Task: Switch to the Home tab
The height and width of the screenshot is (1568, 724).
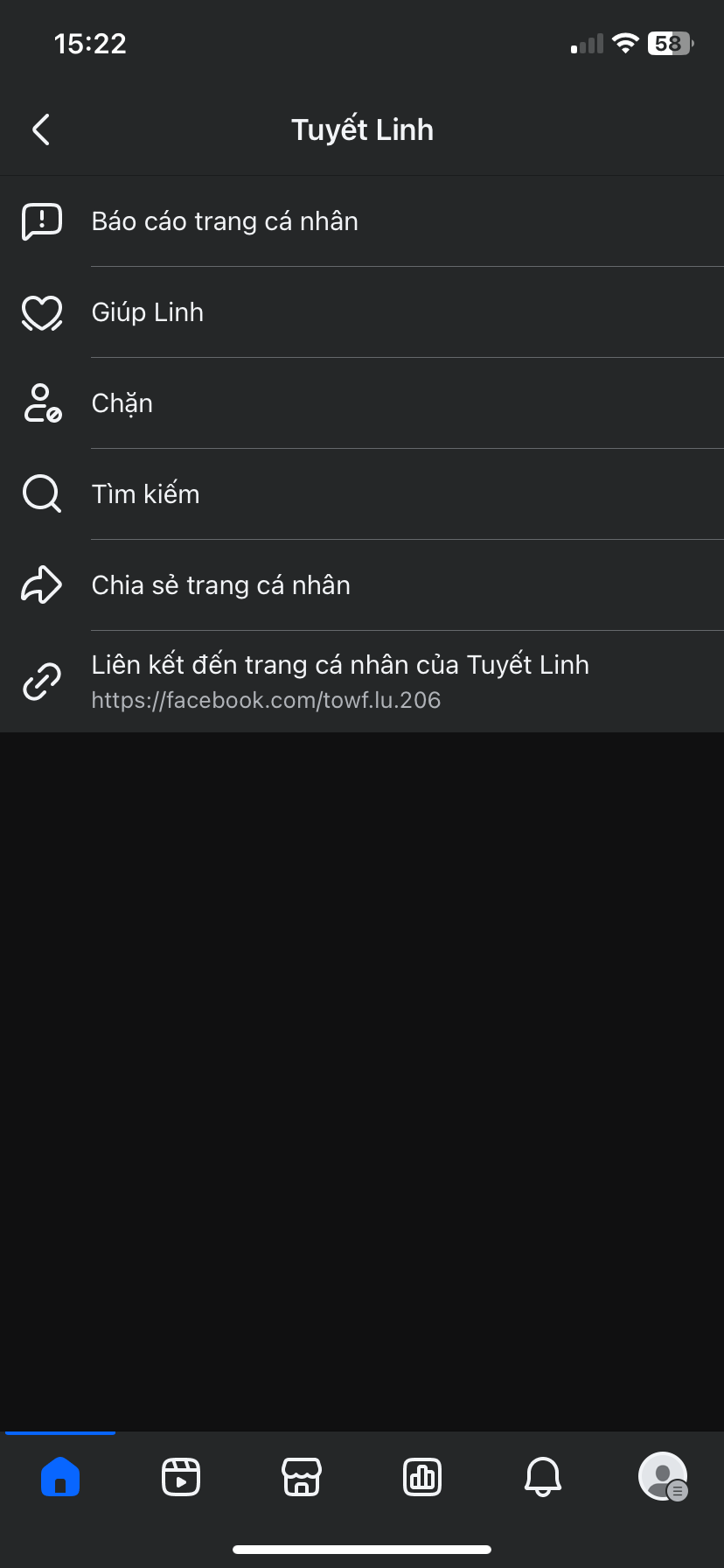Action: tap(60, 1477)
